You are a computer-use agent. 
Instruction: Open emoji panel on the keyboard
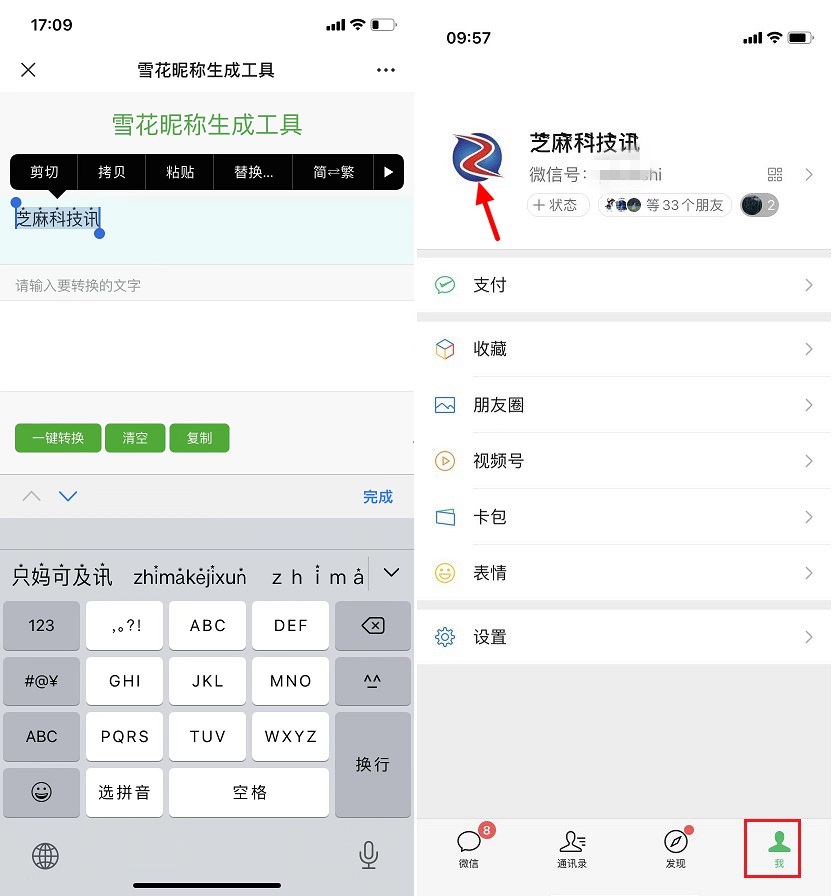click(41, 792)
